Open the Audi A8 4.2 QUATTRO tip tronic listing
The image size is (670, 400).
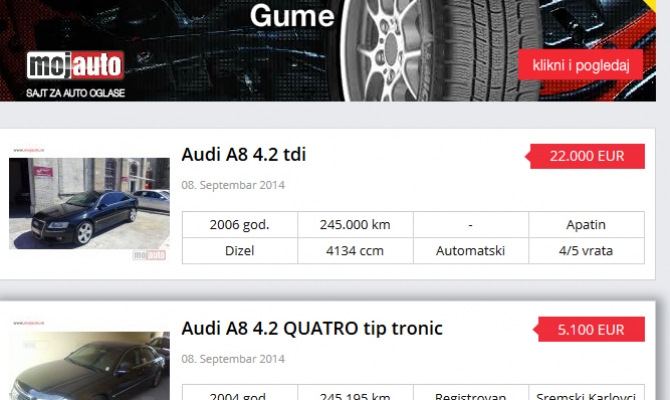(312, 328)
